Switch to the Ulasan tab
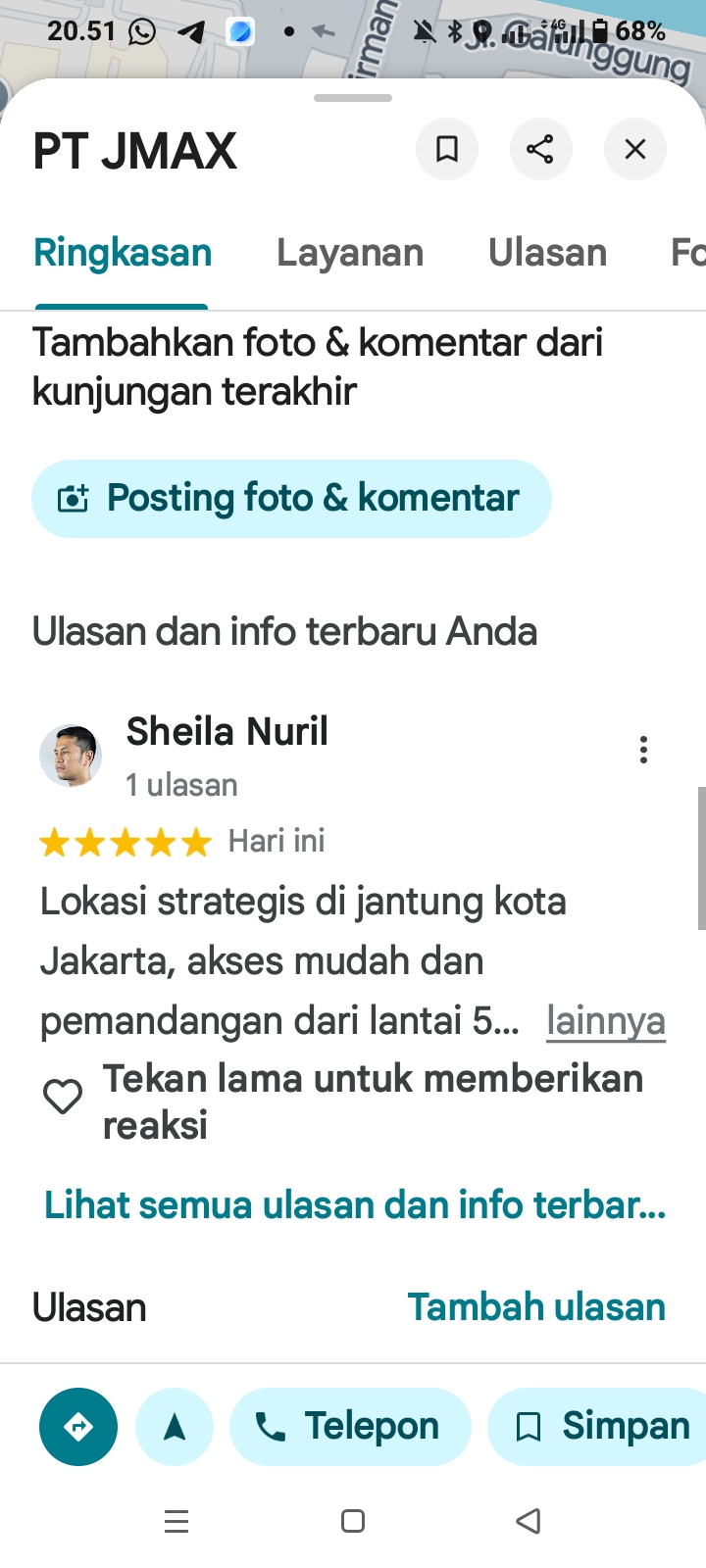Image resolution: width=706 pixels, height=1568 pixels. (x=547, y=253)
